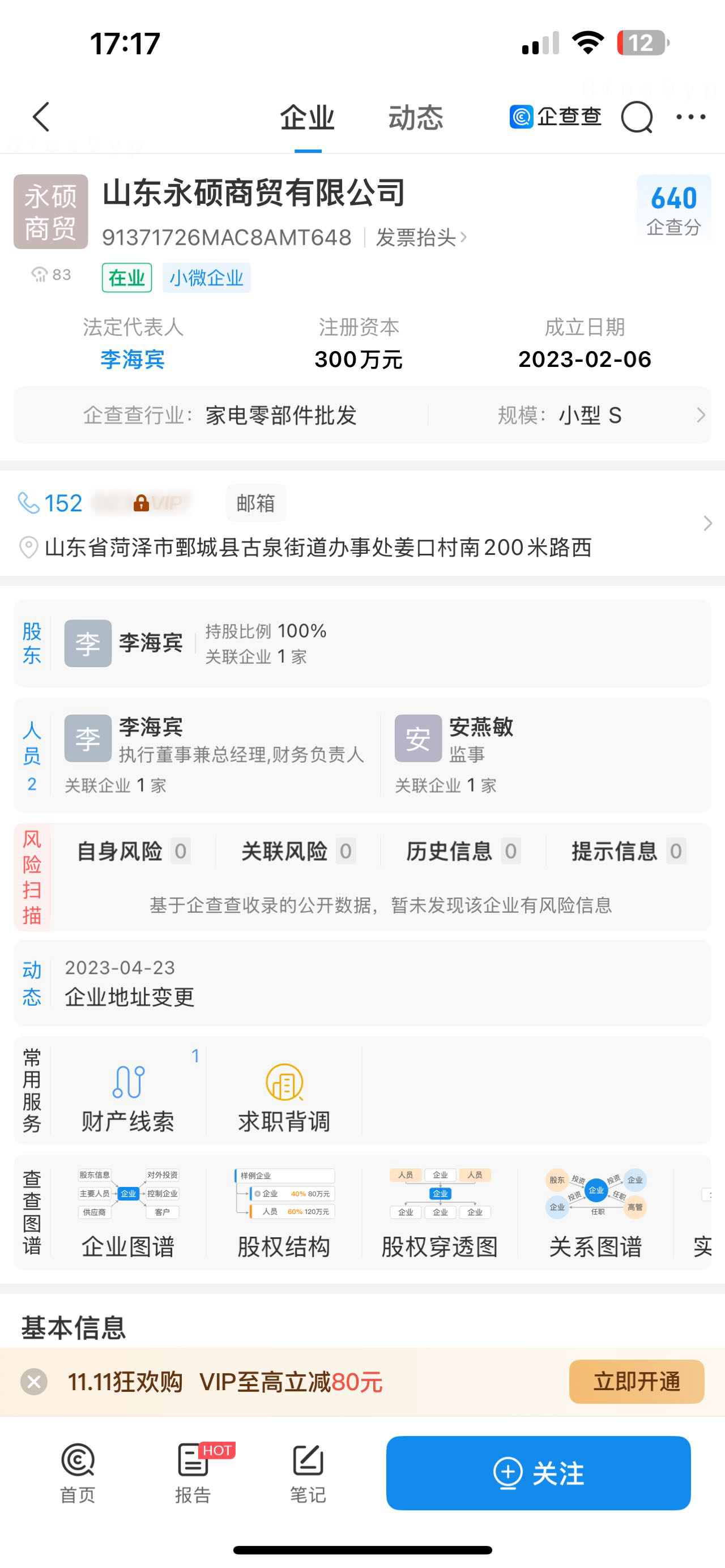Image resolution: width=725 pixels, height=1568 pixels.
Task: Switch to the 动态 tab
Action: click(416, 117)
